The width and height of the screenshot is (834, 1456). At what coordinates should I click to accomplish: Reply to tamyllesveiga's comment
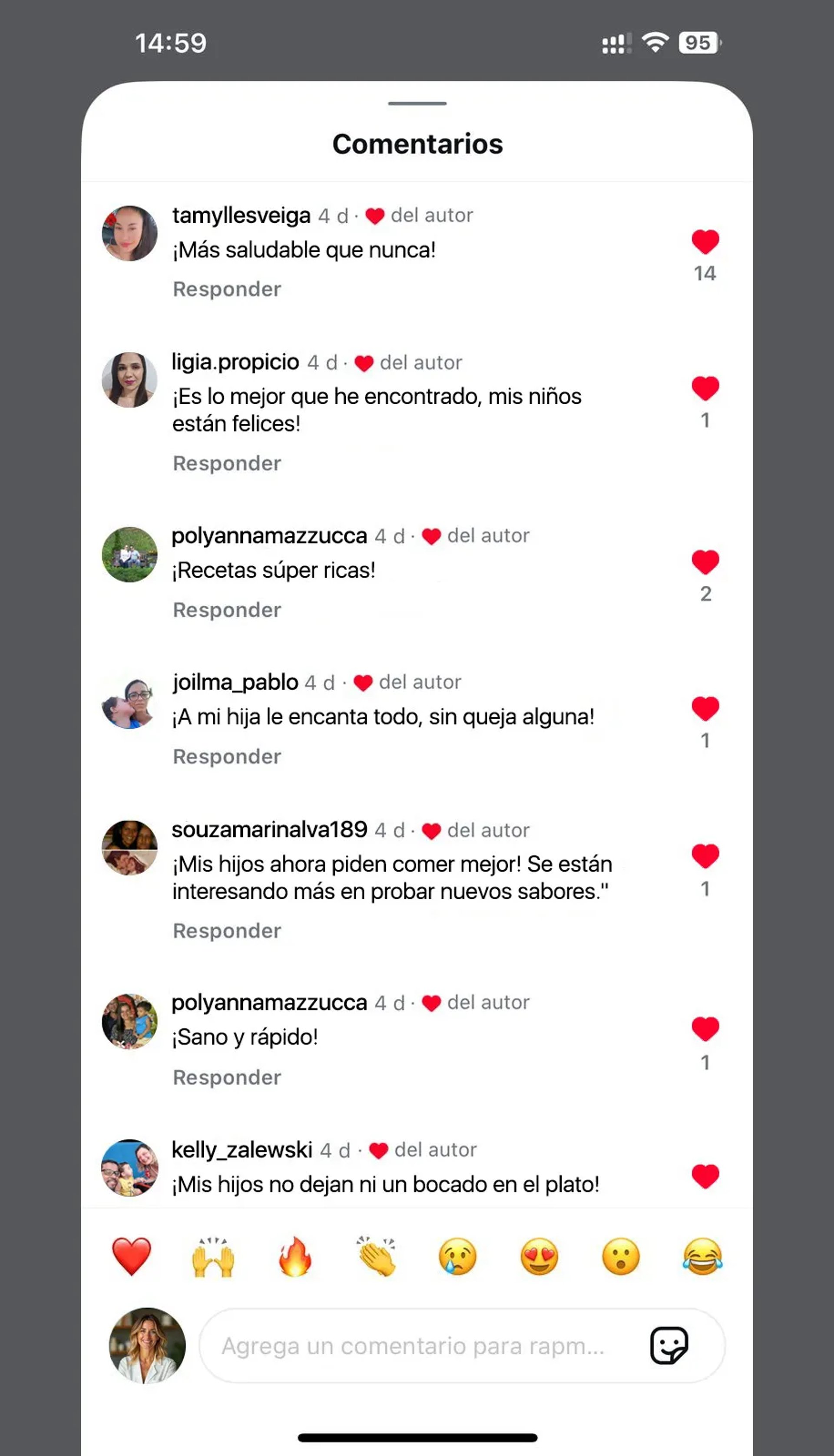tap(227, 289)
